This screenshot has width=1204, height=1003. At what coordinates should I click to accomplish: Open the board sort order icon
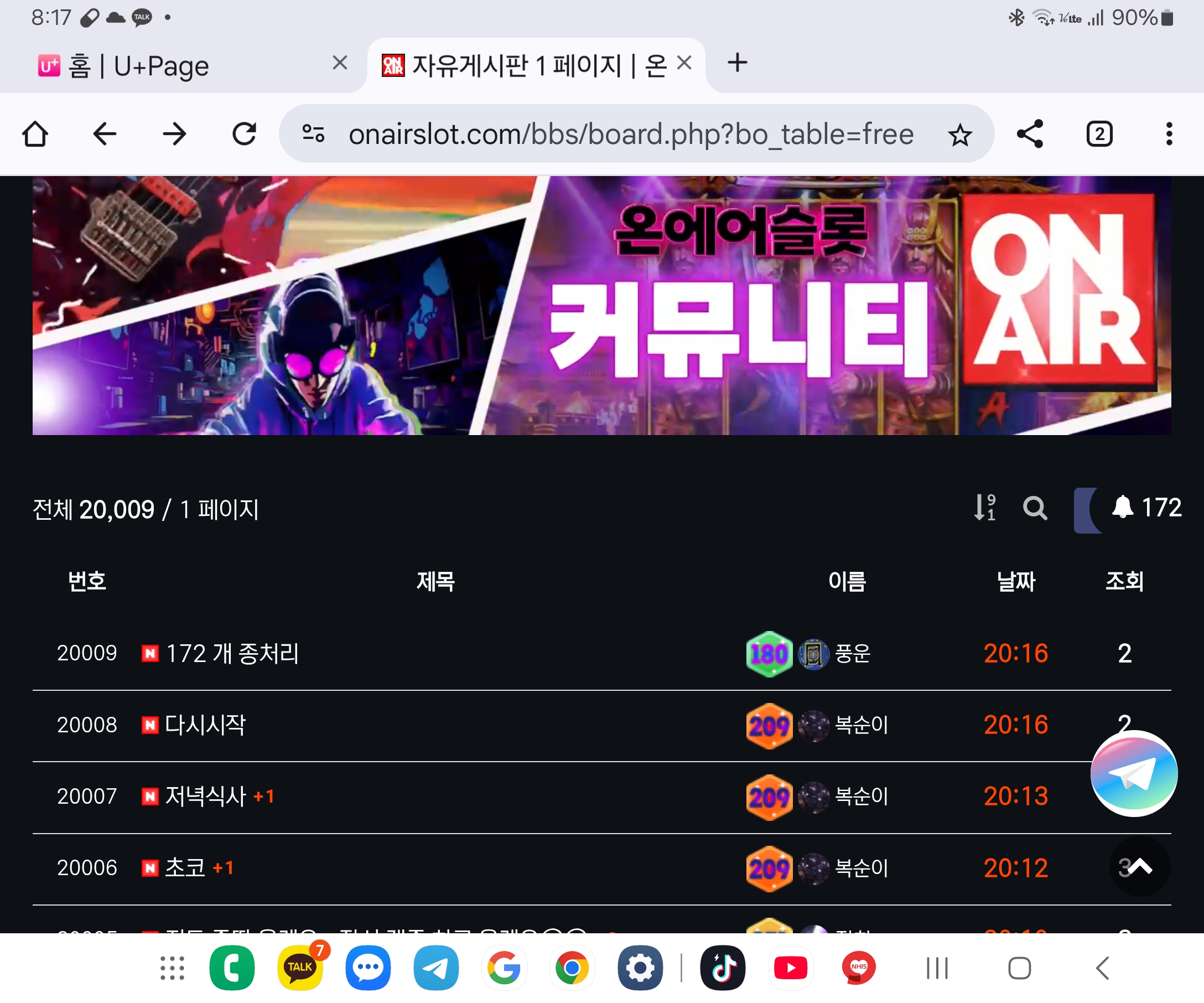(x=985, y=508)
